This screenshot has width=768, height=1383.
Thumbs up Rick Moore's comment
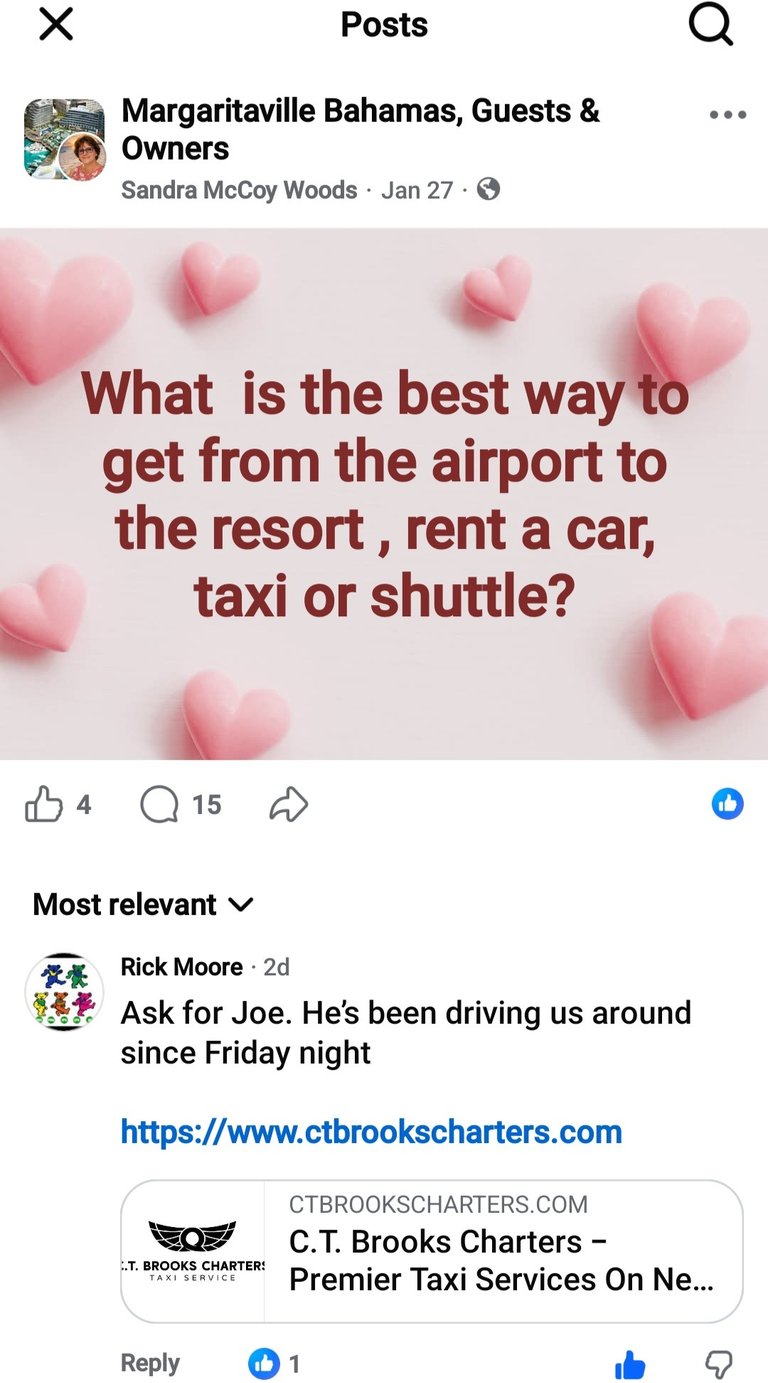(630, 1364)
